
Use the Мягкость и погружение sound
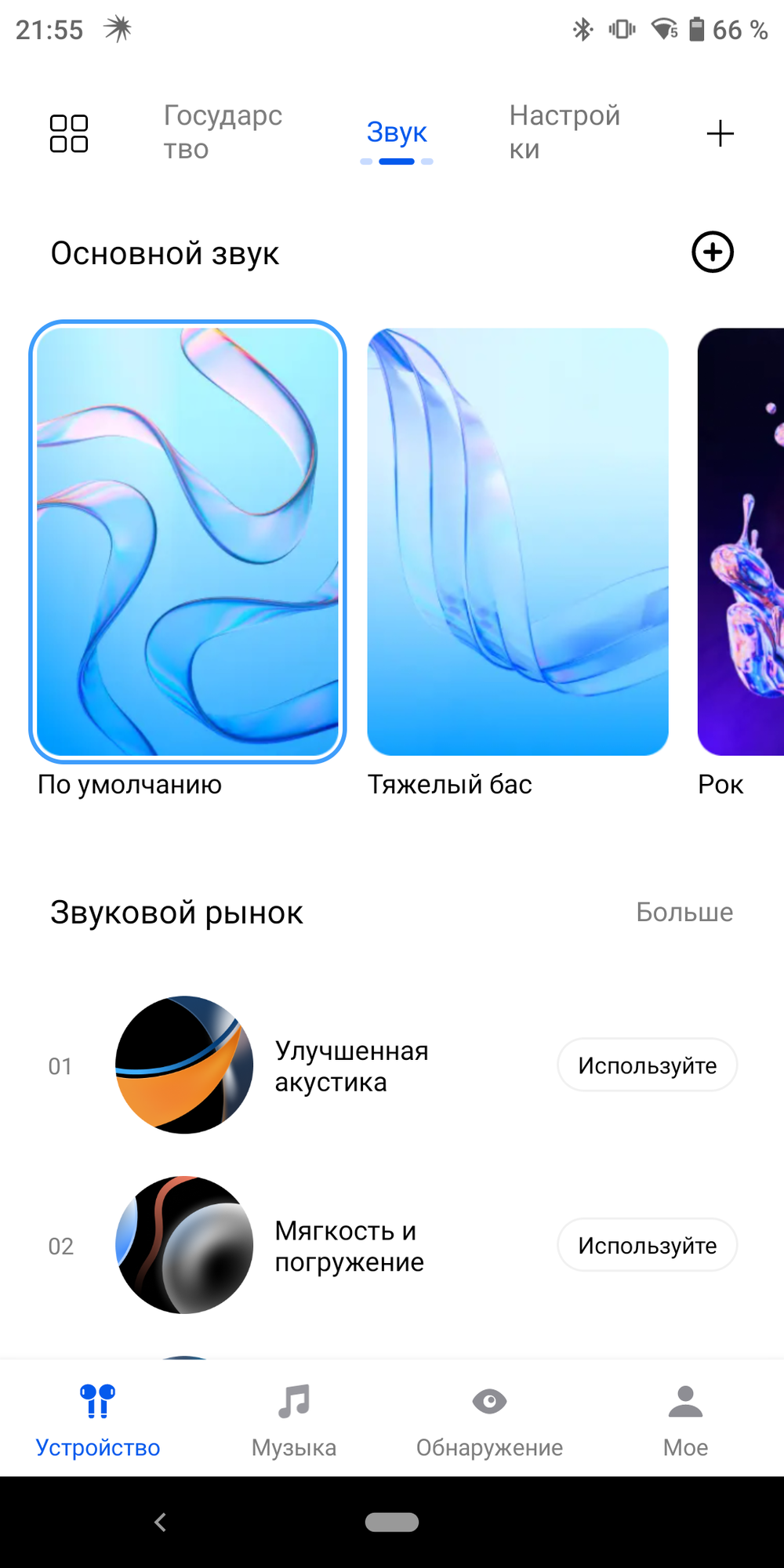(x=647, y=1245)
